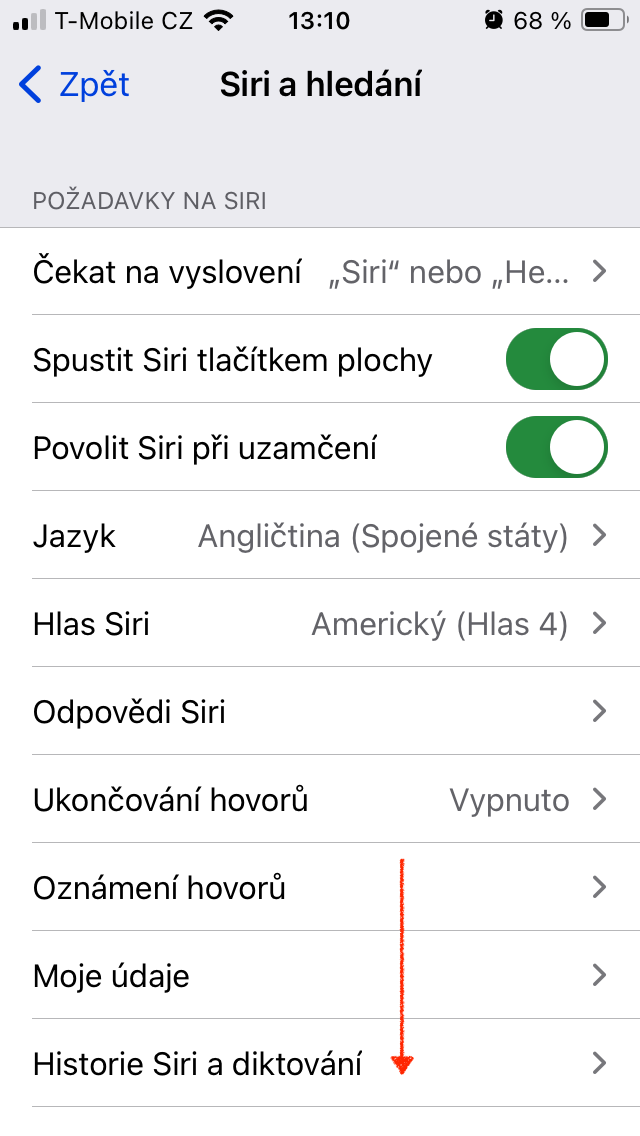
Task: Disable Povolit Siri při uzamčení
Action: (556, 448)
